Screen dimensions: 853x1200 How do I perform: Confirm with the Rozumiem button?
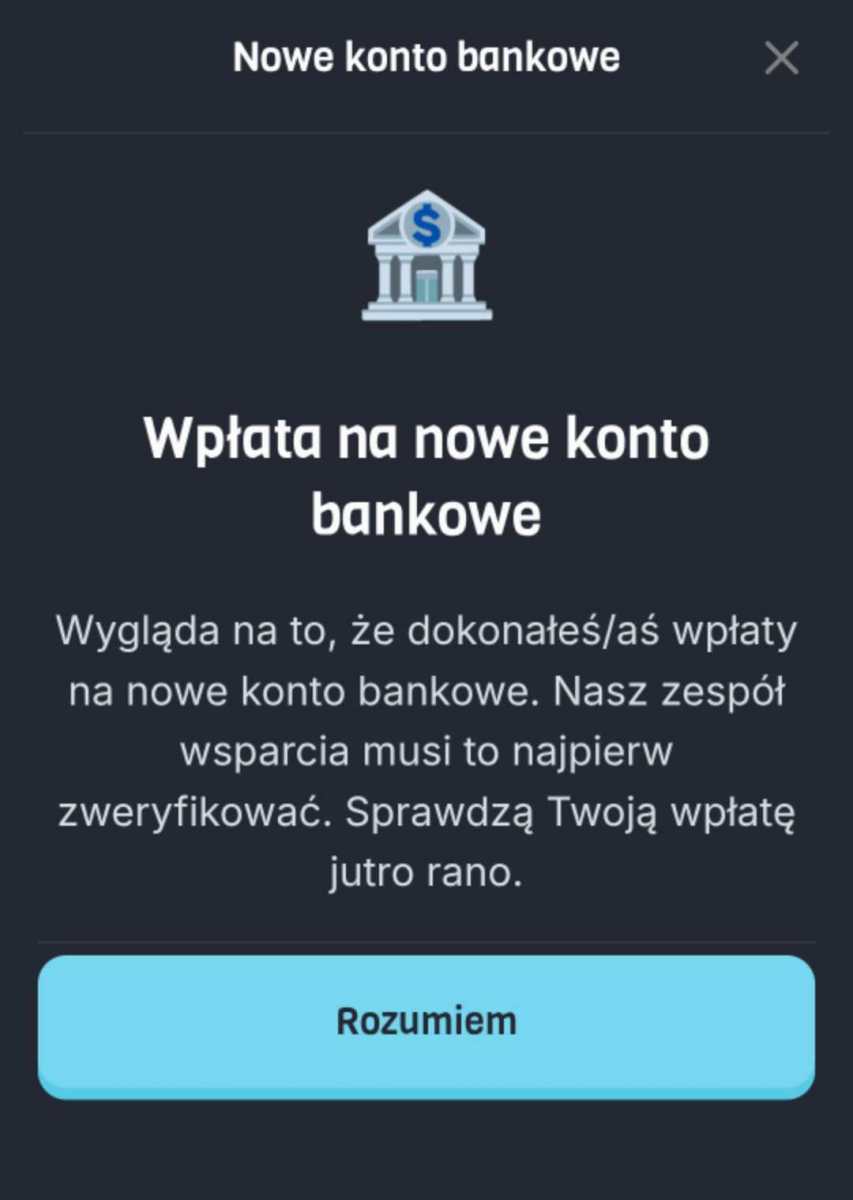pyautogui.click(x=426, y=1024)
